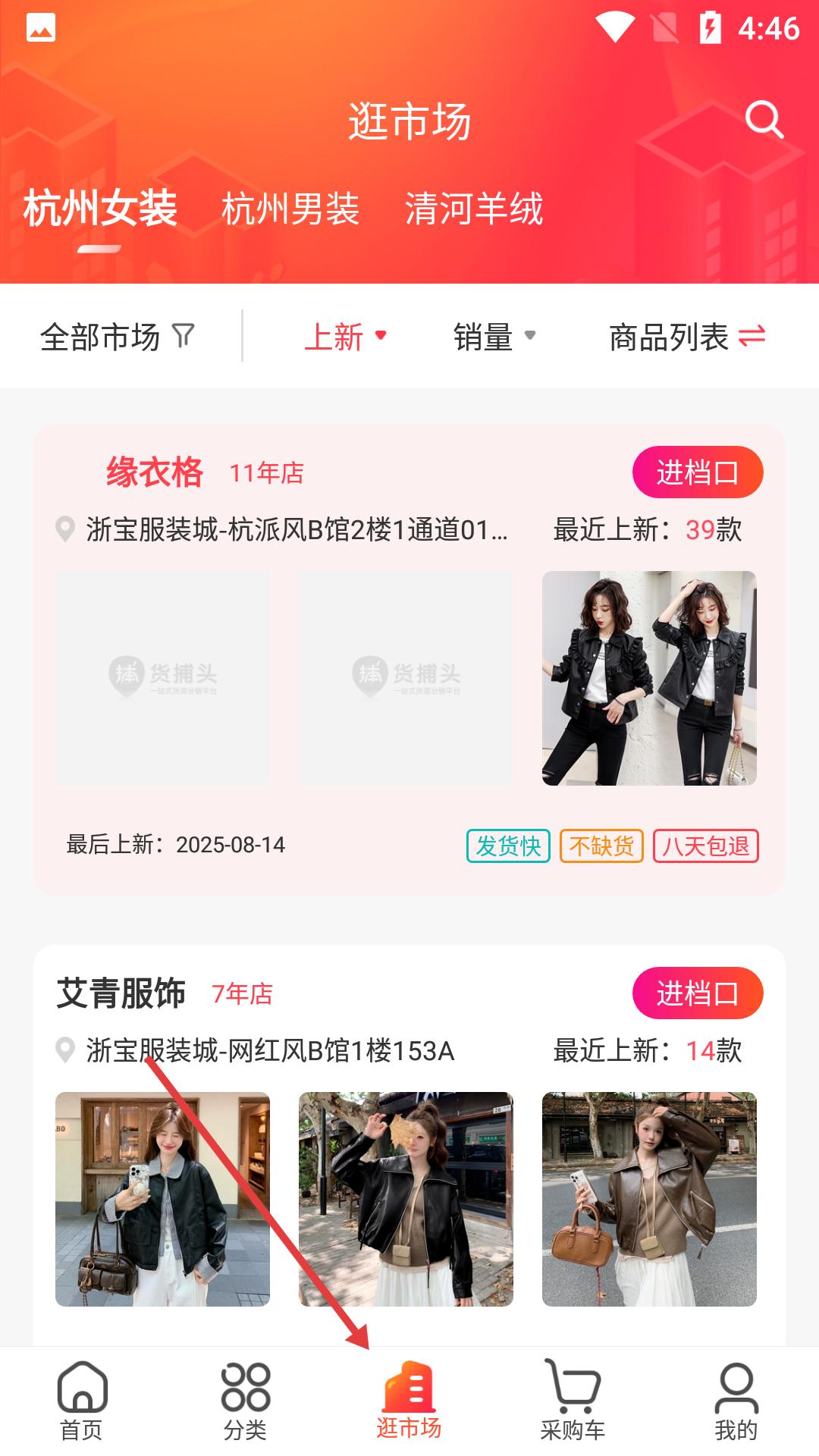The height and width of the screenshot is (1456, 819).
Task: Open the search icon in the header
Action: pyautogui.click(x=764, y=120)
